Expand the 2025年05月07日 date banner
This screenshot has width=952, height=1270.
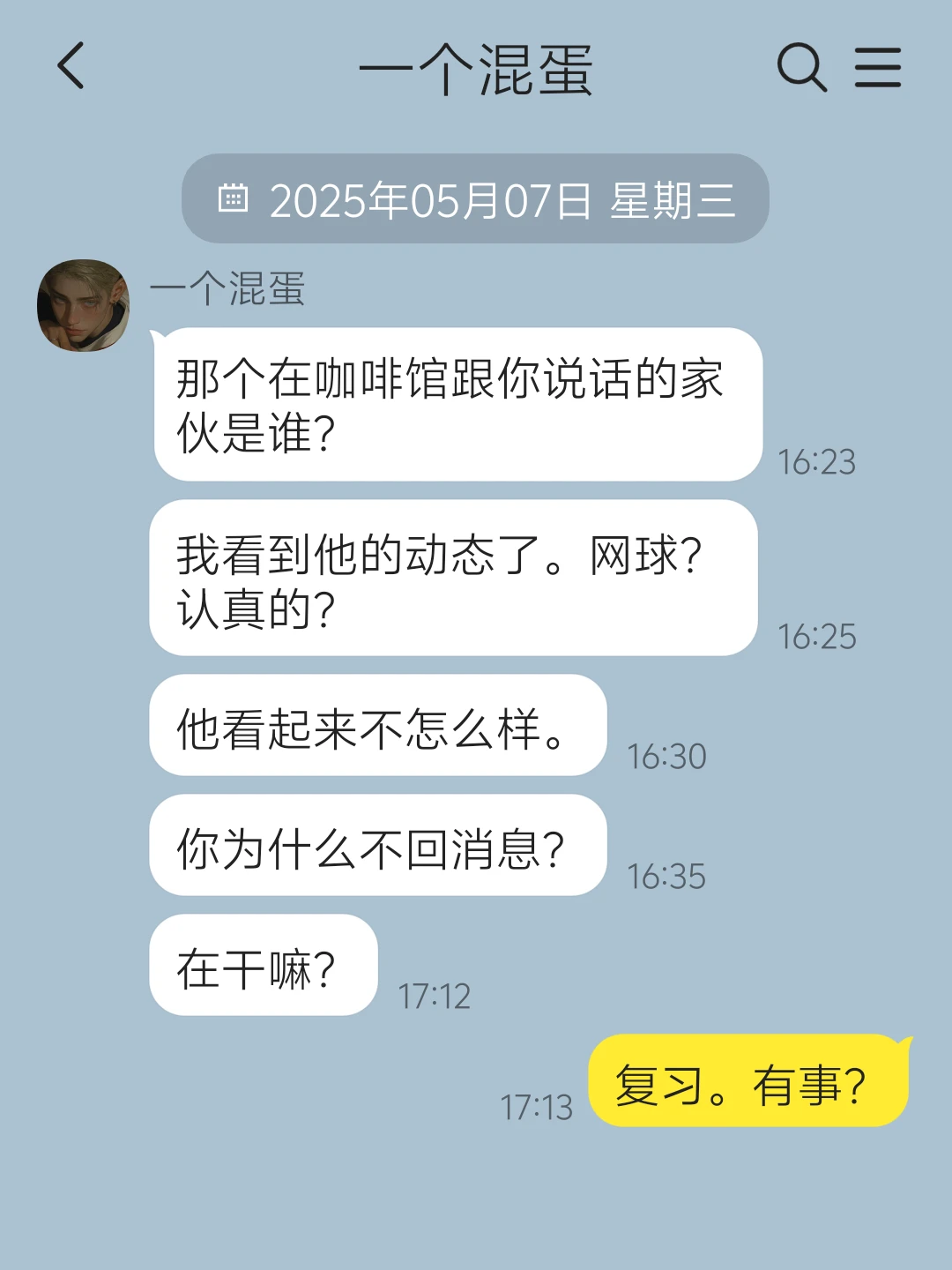click(x=476, y=201)
